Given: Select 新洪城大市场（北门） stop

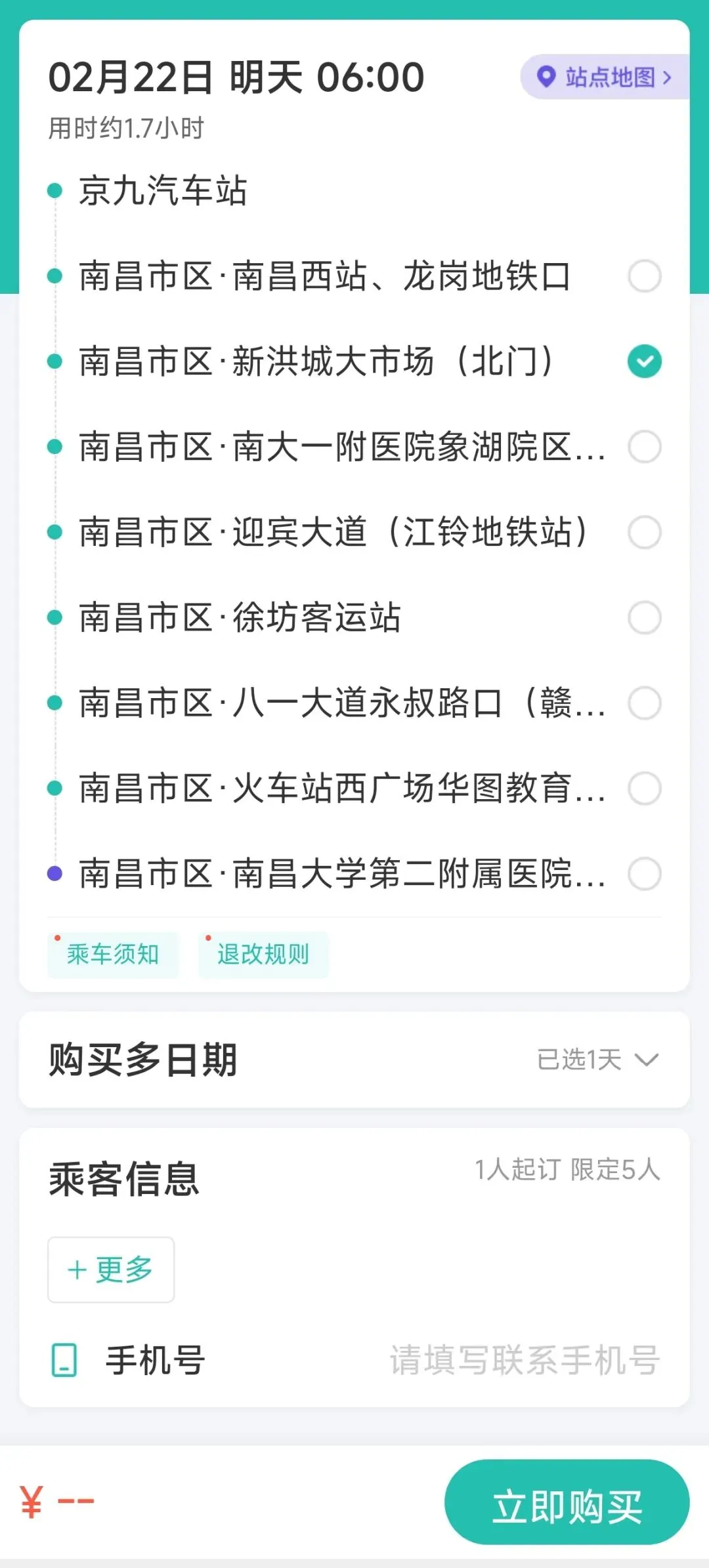Looking at the screenshot, I should (x=644, y=361).
